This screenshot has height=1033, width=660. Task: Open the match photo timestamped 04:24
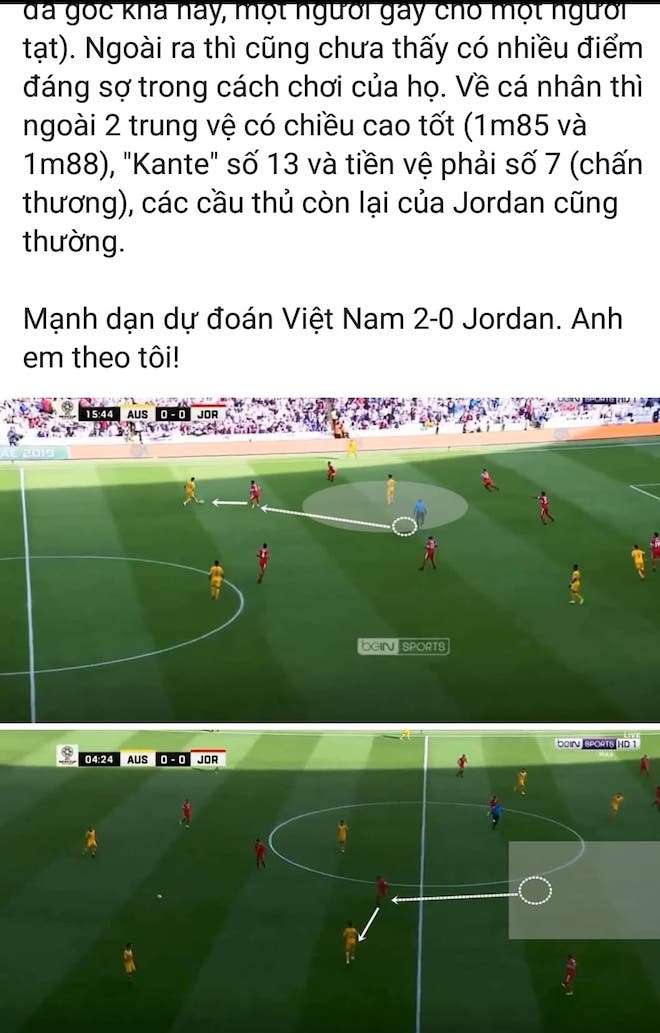pyautogui.click(x=330, y=880)
